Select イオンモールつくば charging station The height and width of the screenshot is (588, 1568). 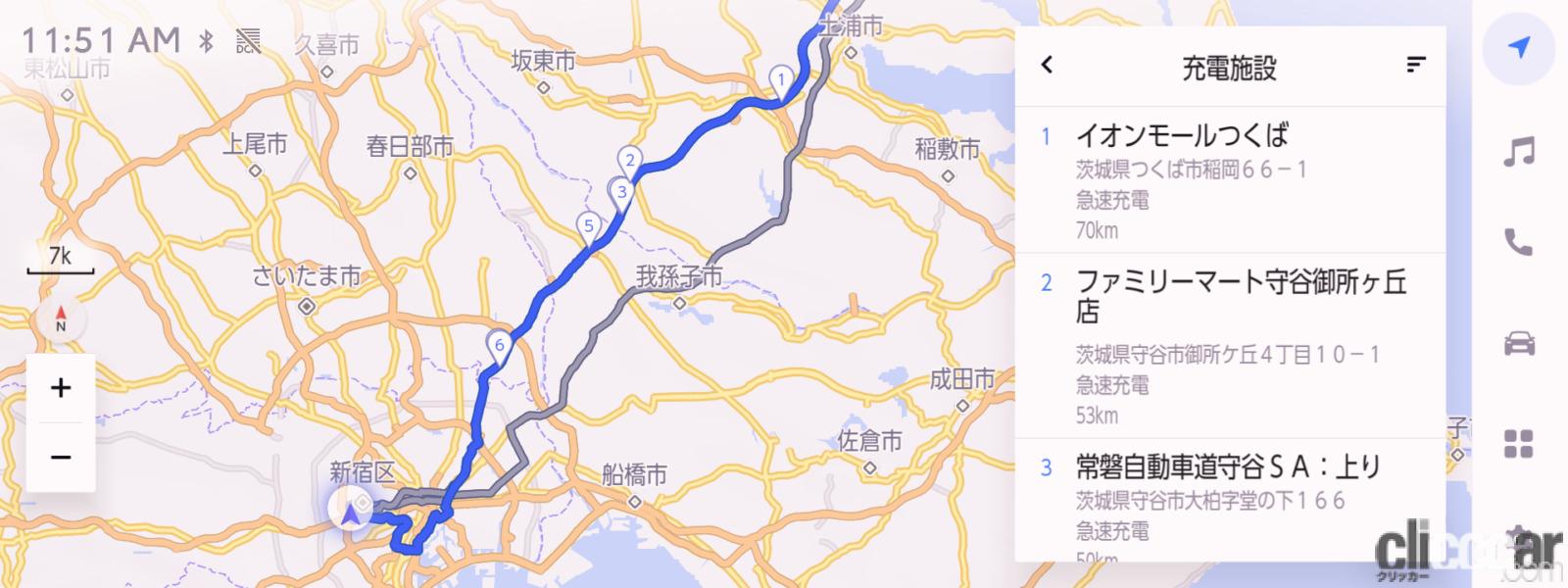coord(1229,180)
